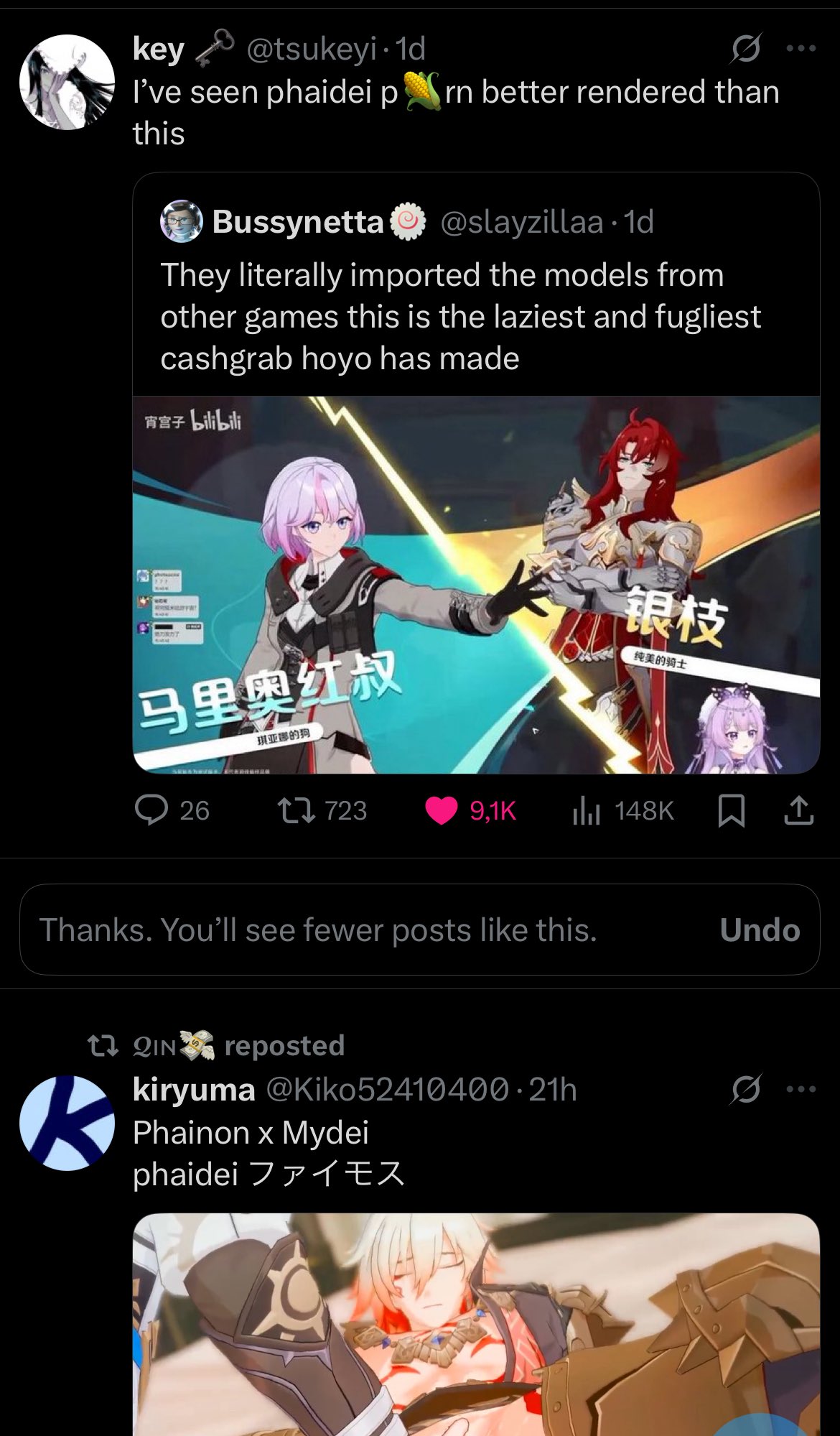Repost key's post
840x1436 pixels.
322,810
